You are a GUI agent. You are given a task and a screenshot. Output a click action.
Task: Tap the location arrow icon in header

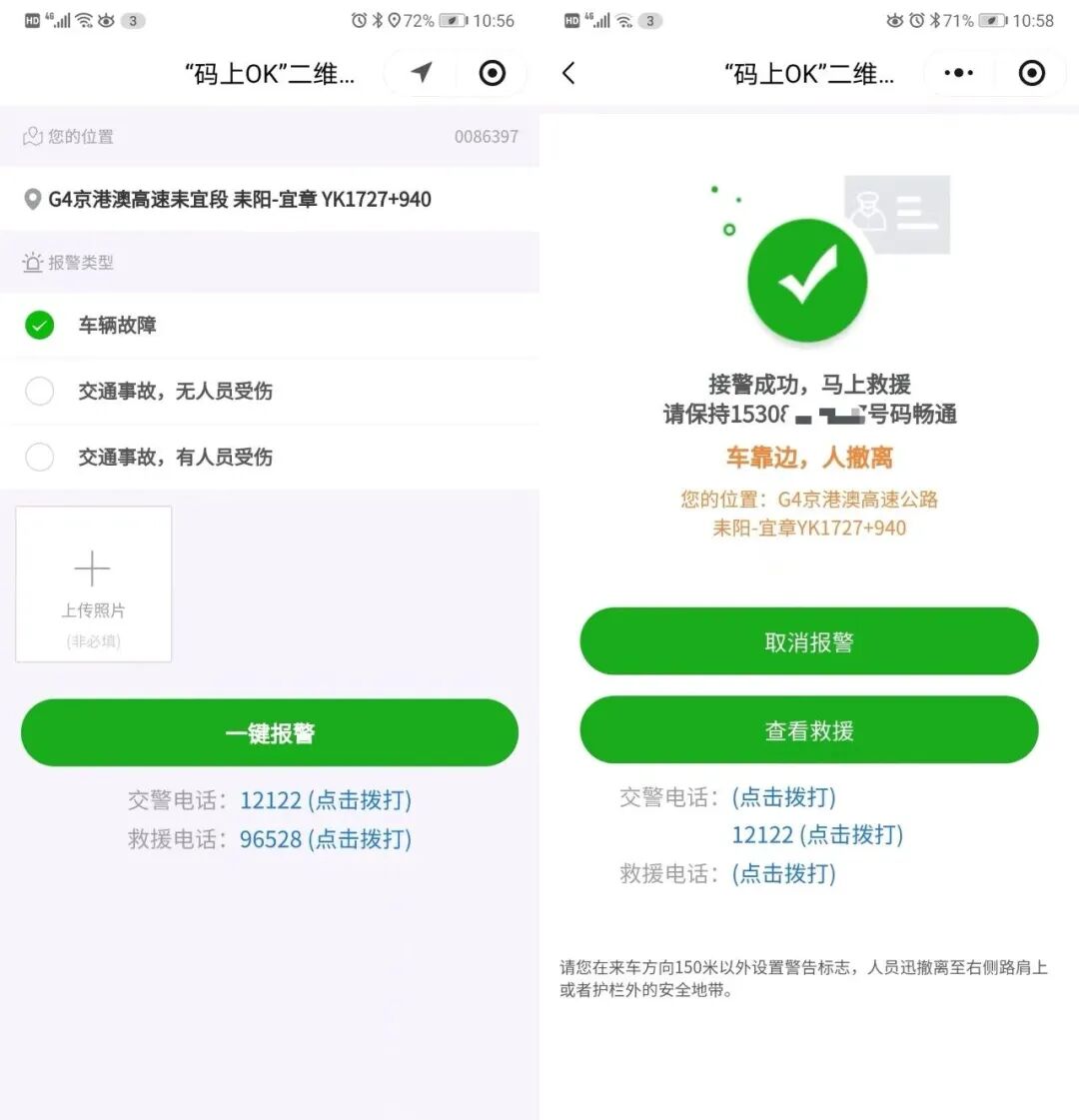(422, 73)
